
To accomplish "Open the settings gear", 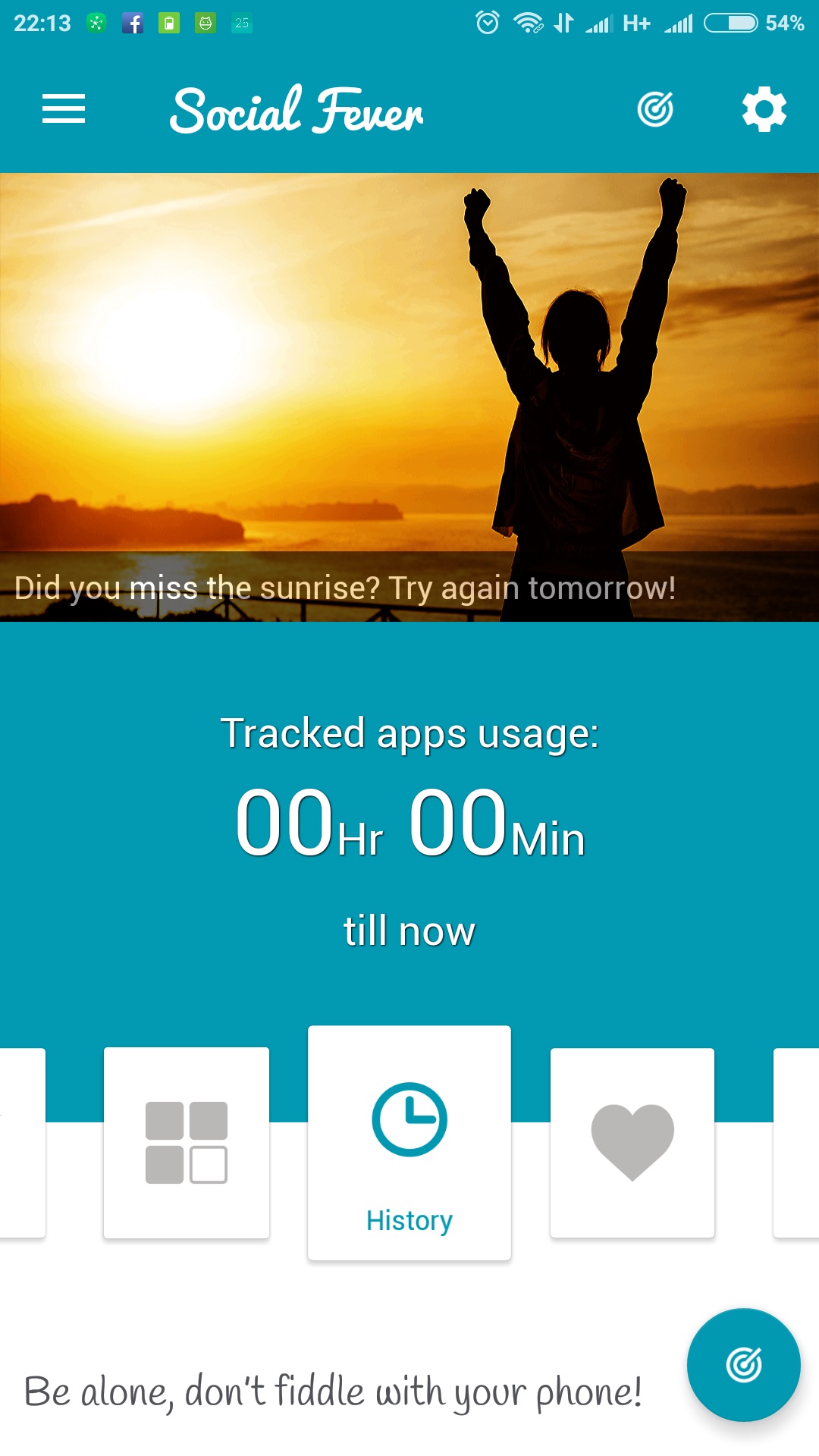I will point(764,109).
